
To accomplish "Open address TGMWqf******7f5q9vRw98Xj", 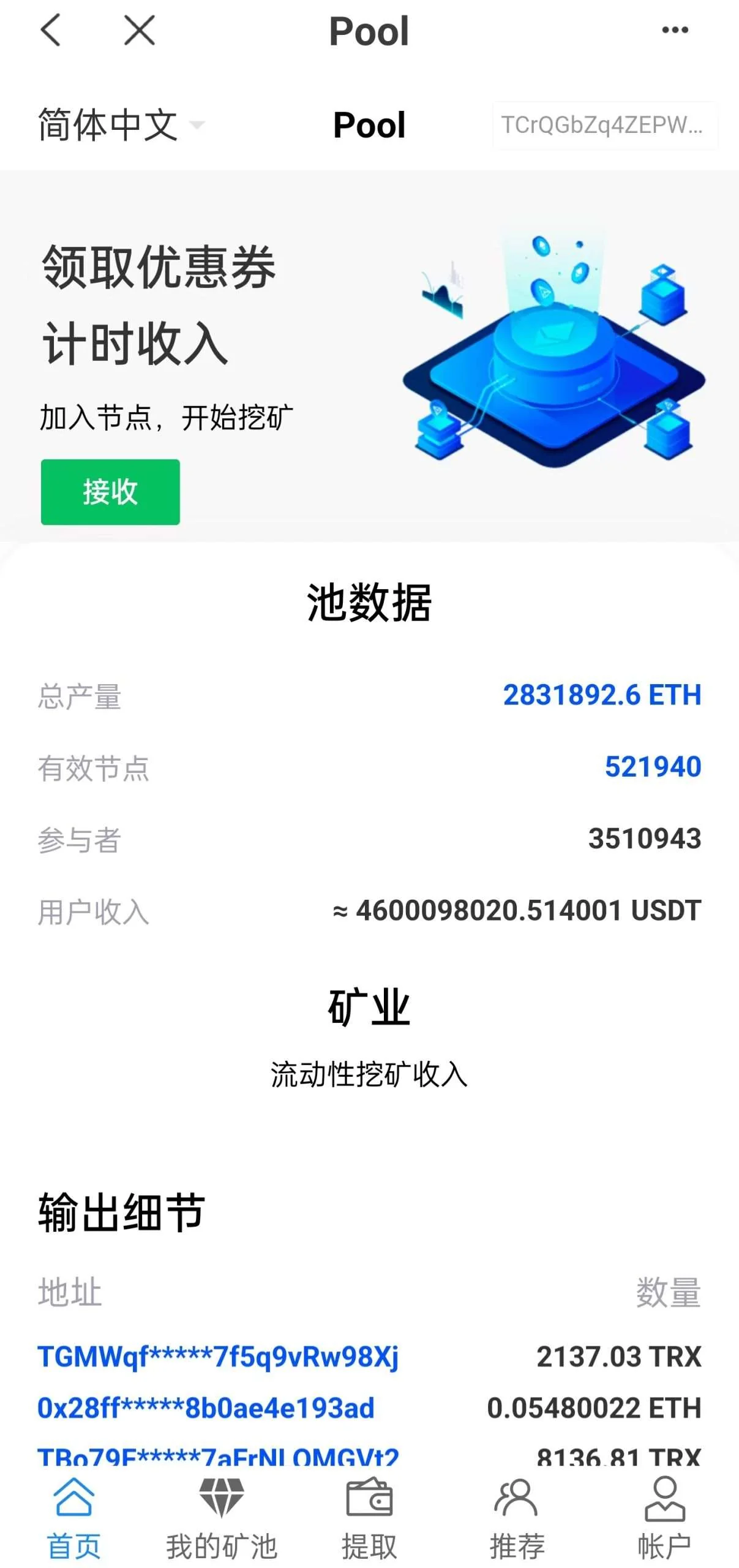I will pos(218,1357).
